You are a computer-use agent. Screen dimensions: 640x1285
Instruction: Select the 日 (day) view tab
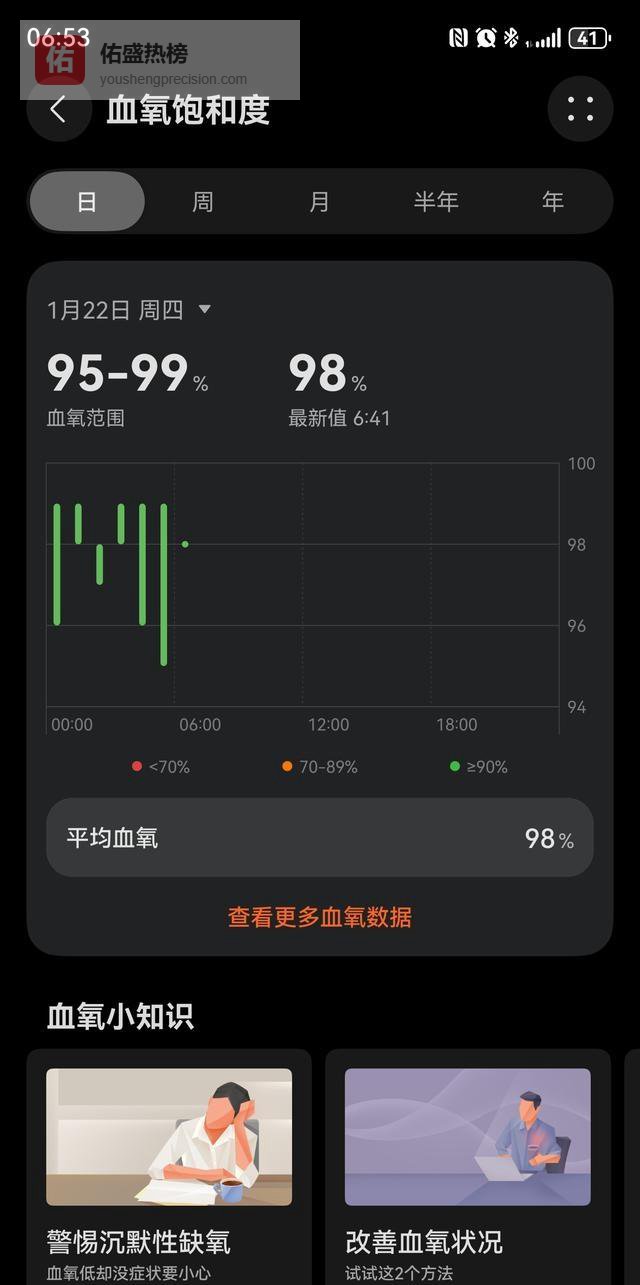pyautogui.click(x=87, y=202)
